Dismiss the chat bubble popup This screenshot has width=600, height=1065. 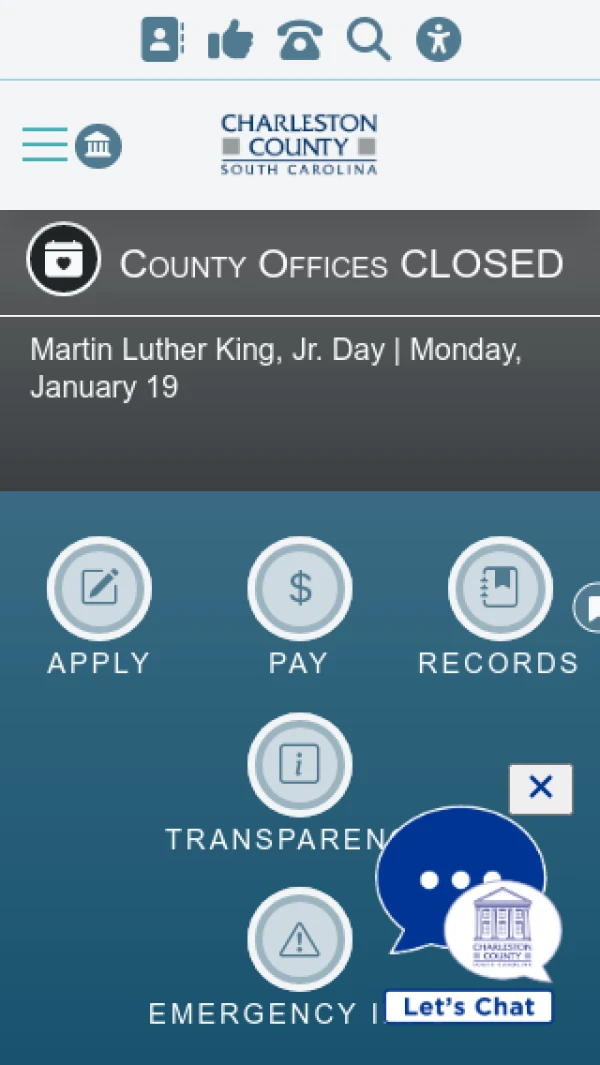pyautogui.click(x=541, y=789)
